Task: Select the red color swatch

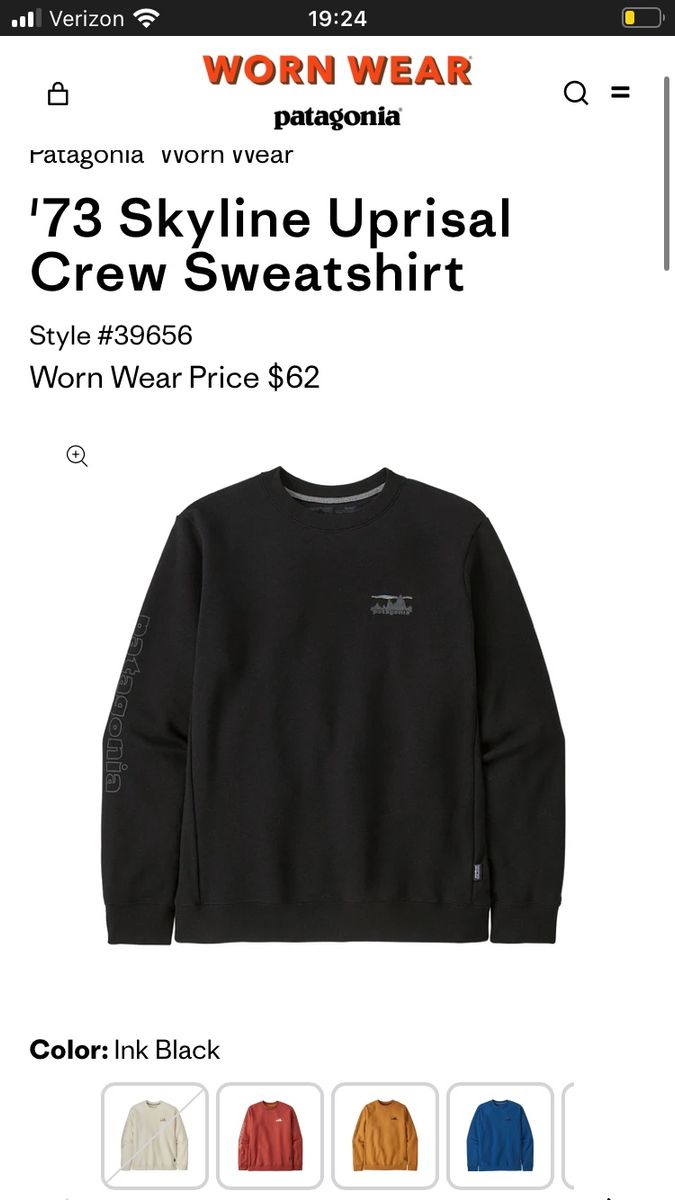Action: point(270,1135)
